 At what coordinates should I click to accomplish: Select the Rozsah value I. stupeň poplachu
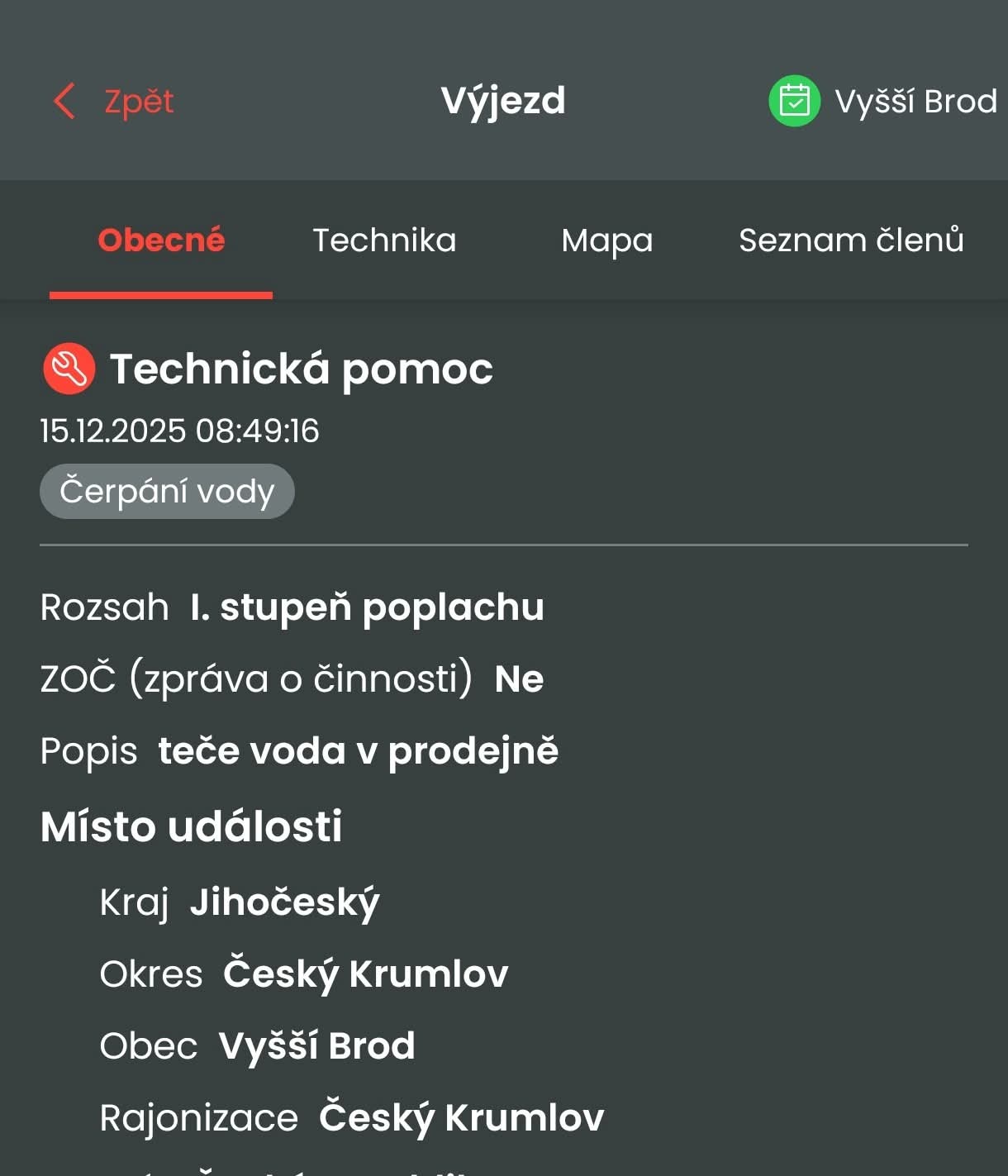click(366, 607)
